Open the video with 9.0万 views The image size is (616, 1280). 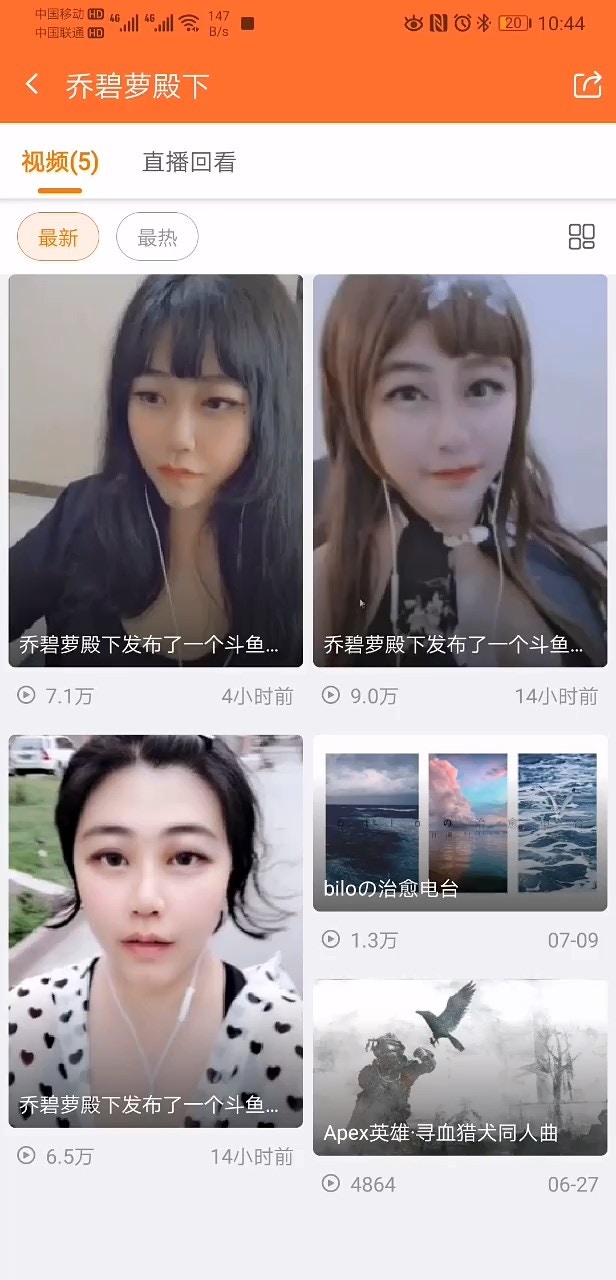[460, 470]
